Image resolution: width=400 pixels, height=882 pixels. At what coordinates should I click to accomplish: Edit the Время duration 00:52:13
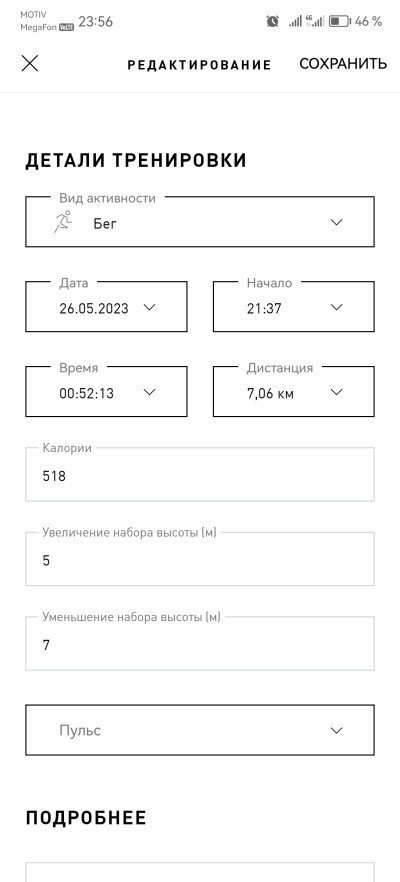point(106,392)
